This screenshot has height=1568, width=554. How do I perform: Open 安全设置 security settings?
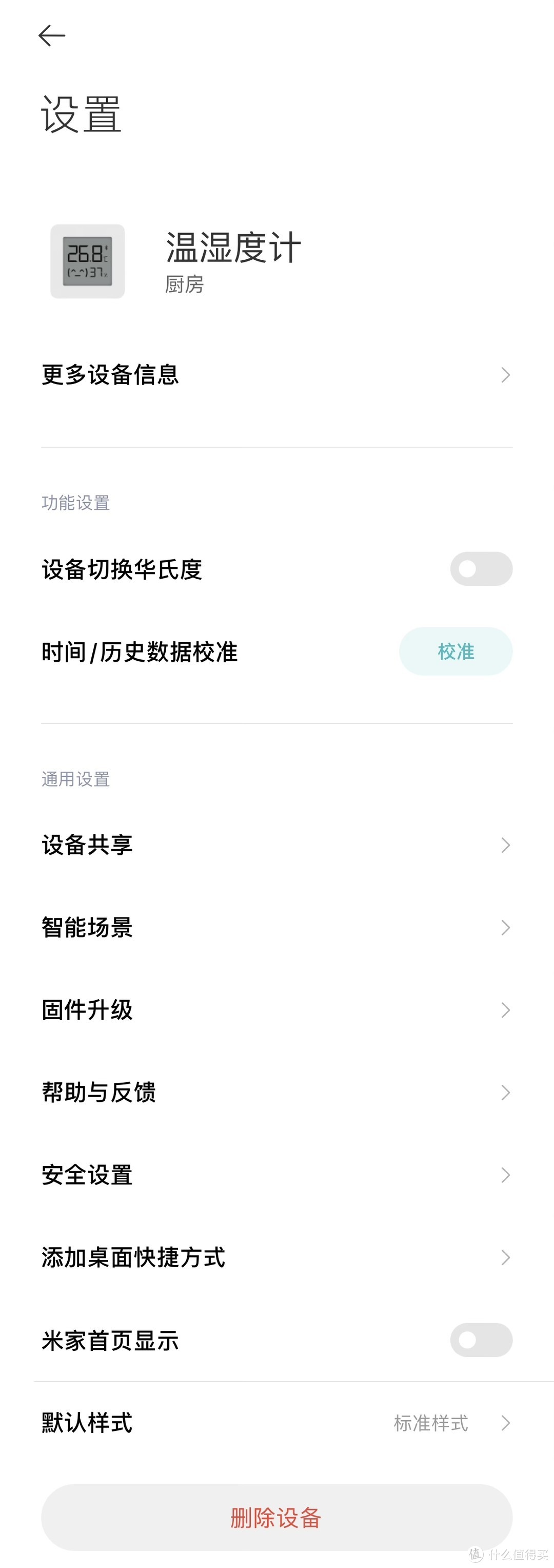click(x=276, y=1175)
